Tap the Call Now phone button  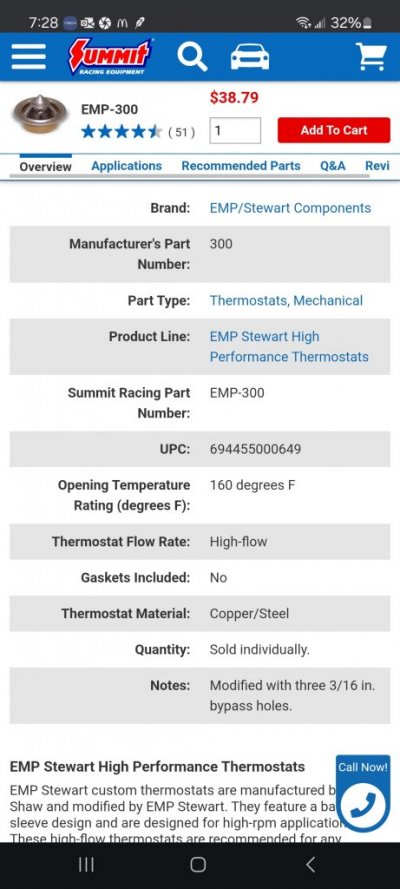(x=363, y=793)
